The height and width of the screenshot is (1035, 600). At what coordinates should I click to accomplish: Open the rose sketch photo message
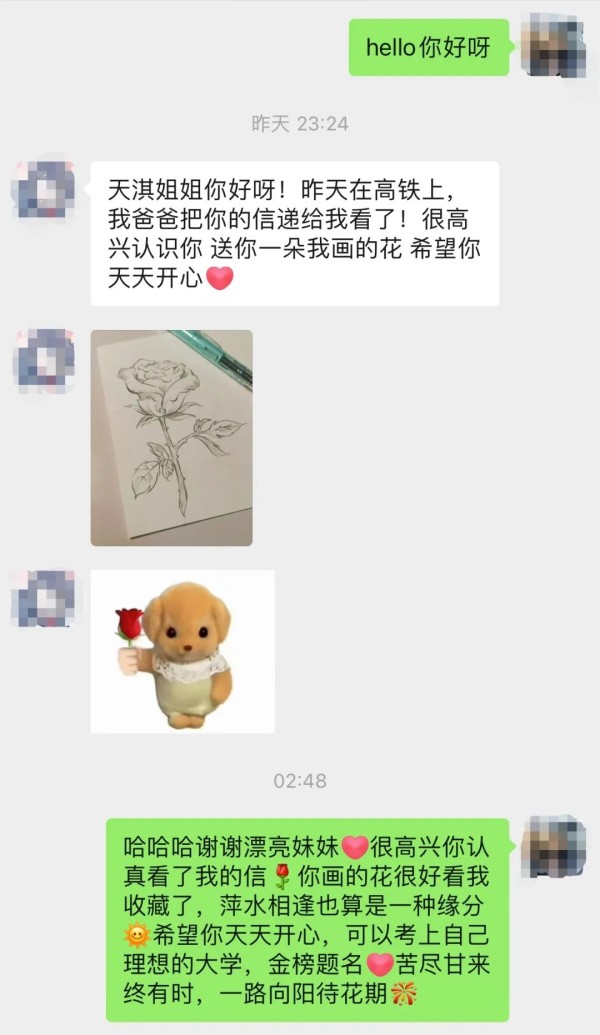coord(171,437)
